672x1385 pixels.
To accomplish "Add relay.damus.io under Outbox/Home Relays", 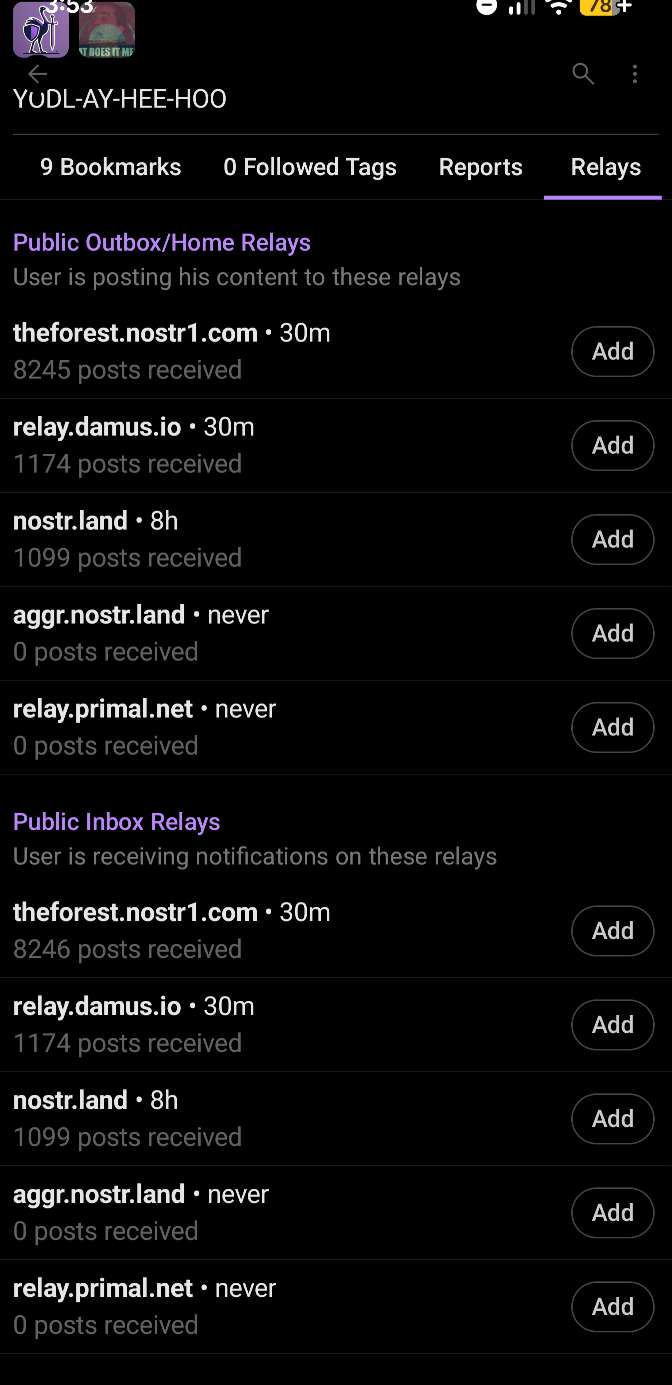I will click(x=613, y=445).
